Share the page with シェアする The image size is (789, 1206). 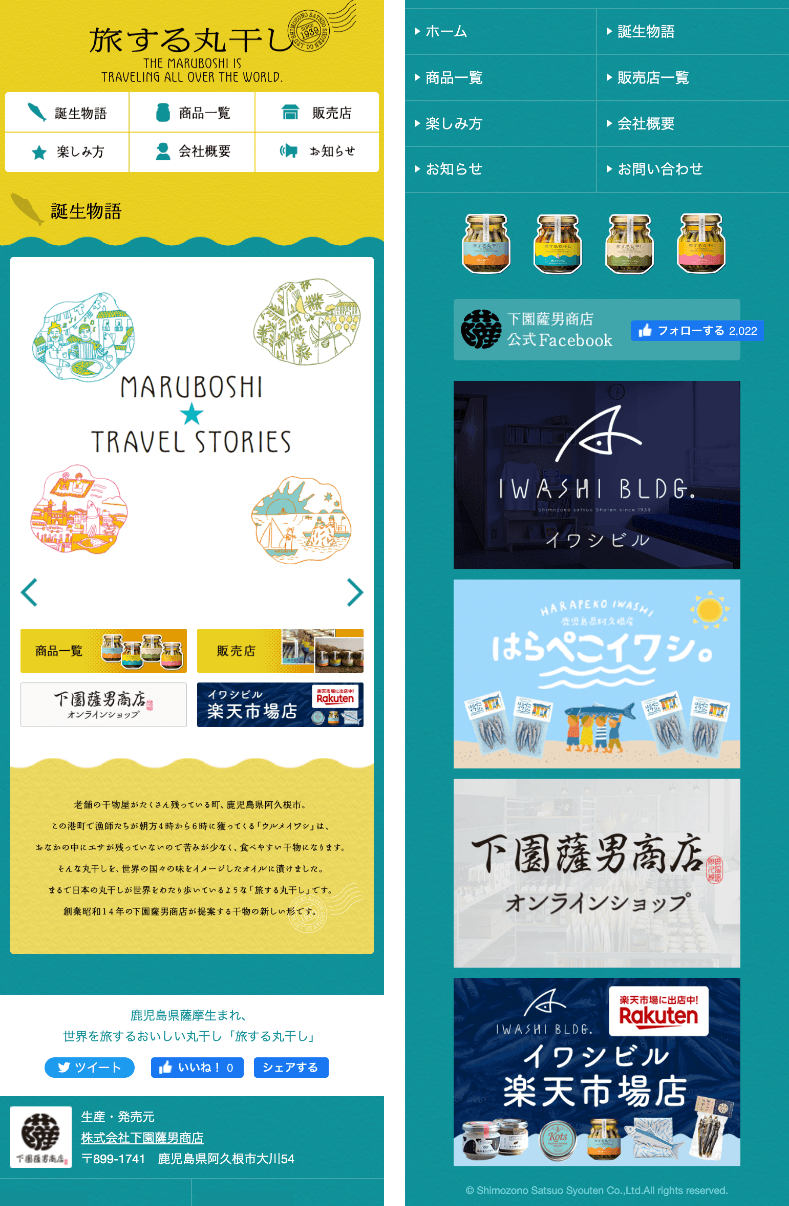tap(291, 1067)
